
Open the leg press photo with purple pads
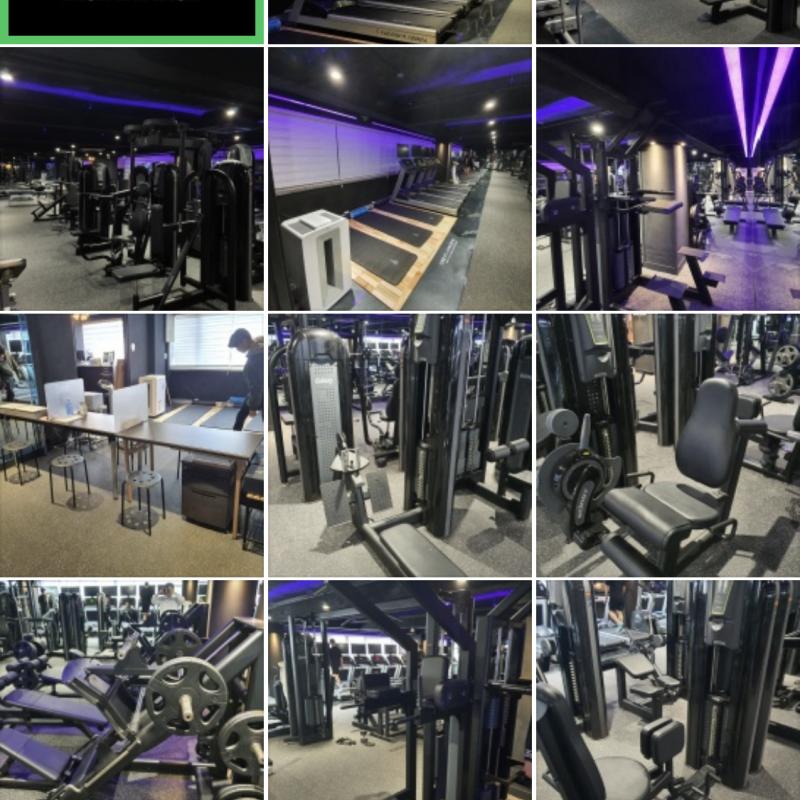[132, 690]
